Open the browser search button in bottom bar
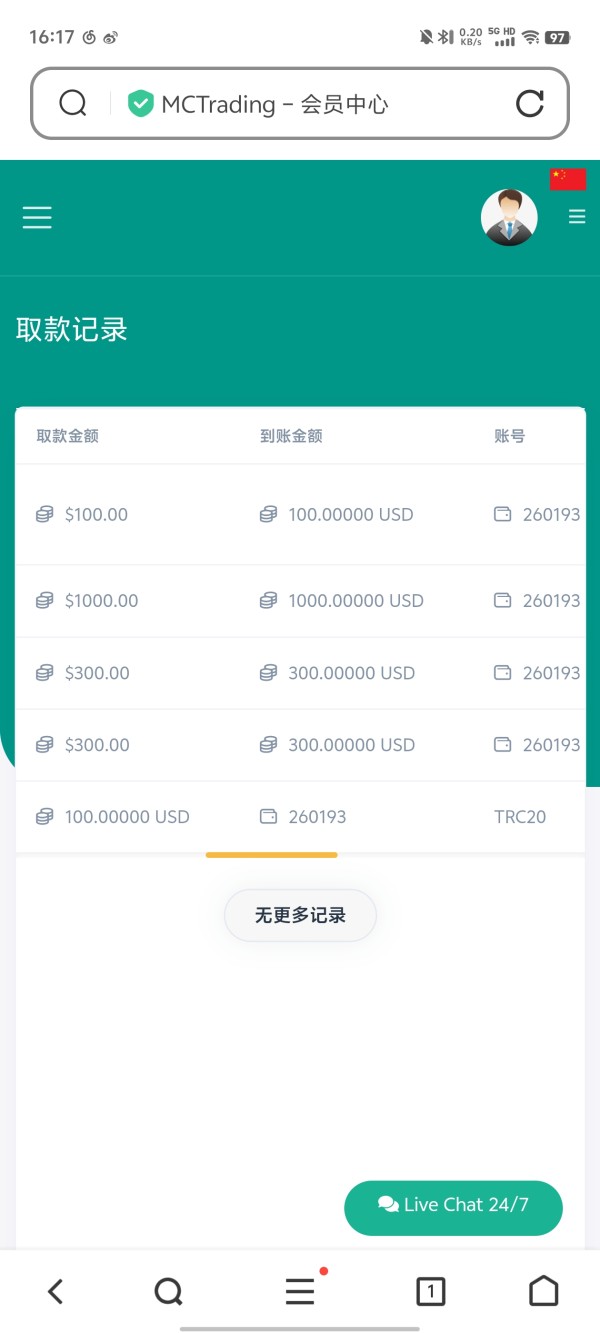The width and height of the screenshot is (600, 1333). tap(169, 1292)
